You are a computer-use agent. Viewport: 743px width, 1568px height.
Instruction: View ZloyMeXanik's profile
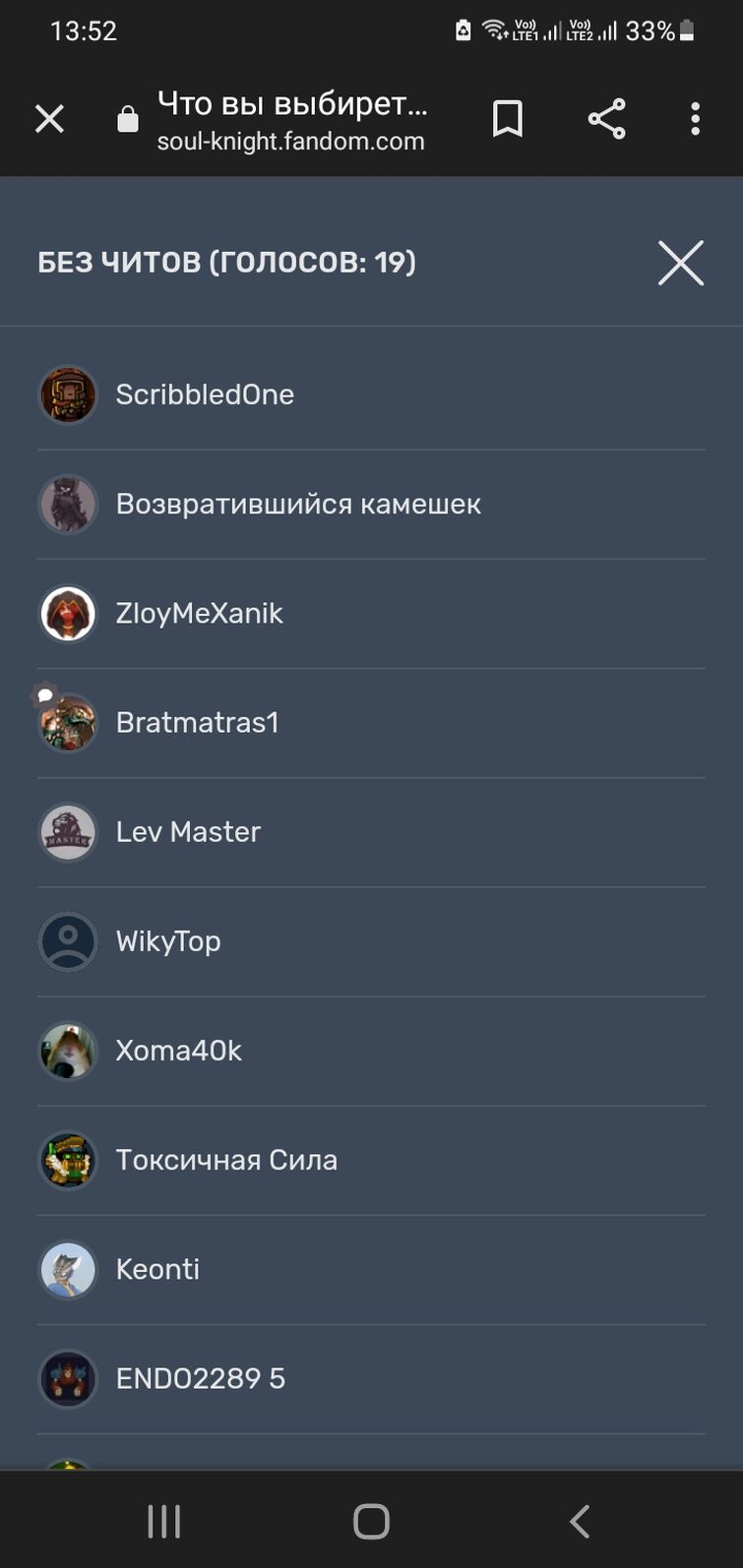tap(199, 613)
